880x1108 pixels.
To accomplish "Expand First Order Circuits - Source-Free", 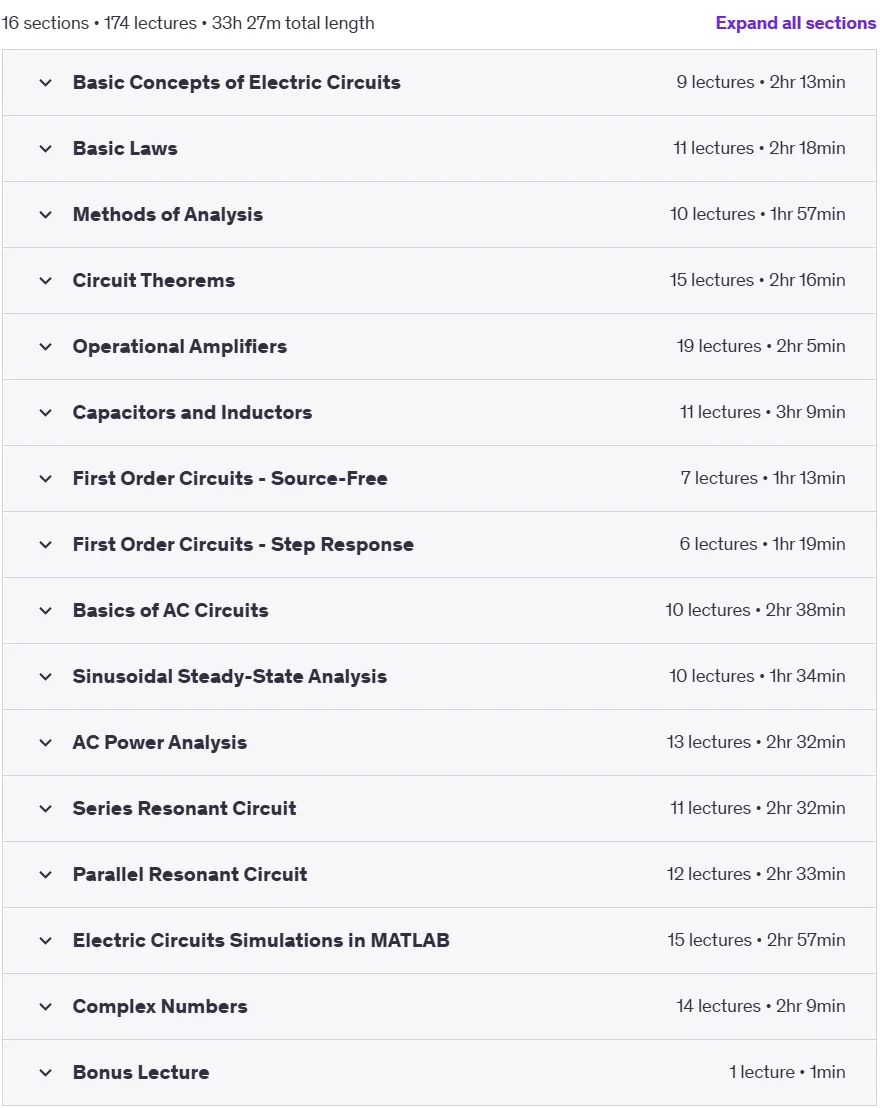I will coord(439,479).
